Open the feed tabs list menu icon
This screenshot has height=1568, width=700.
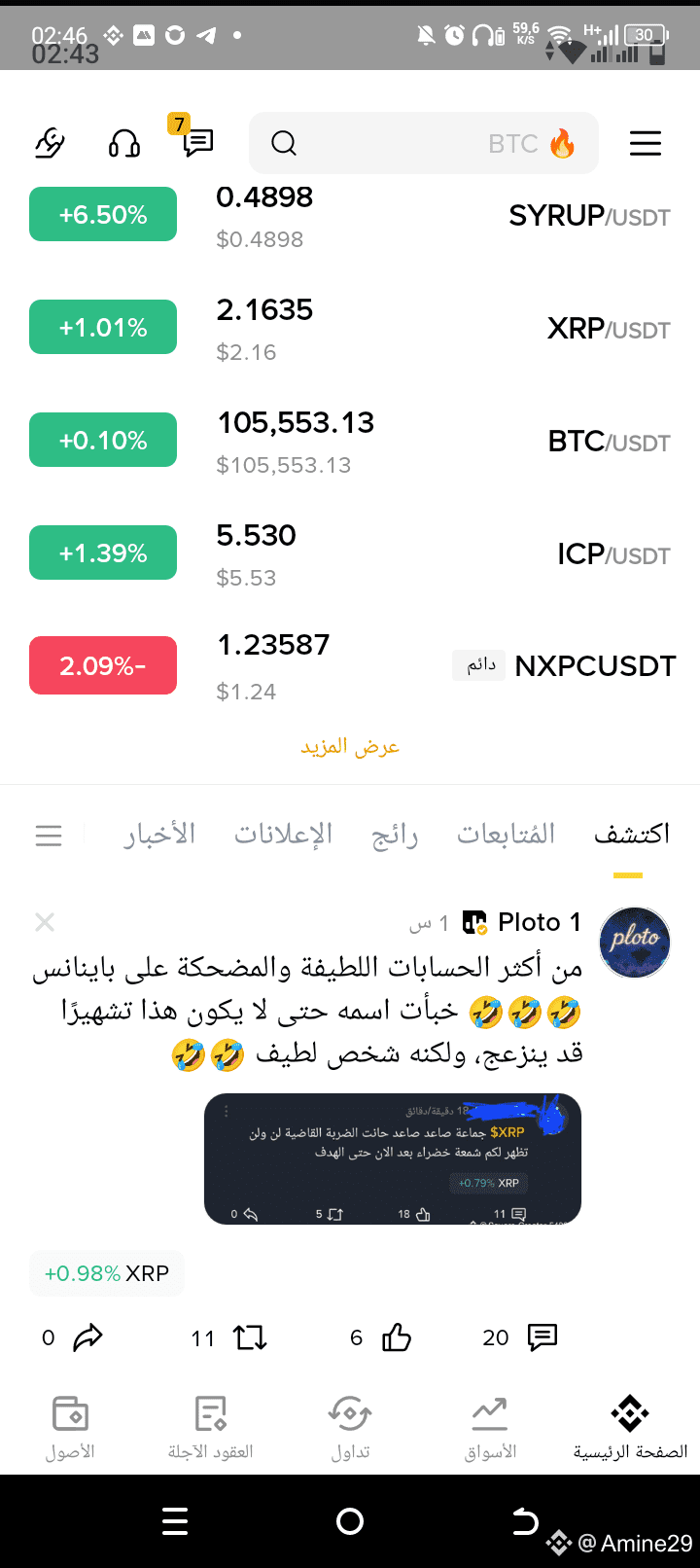coord(49,836)
